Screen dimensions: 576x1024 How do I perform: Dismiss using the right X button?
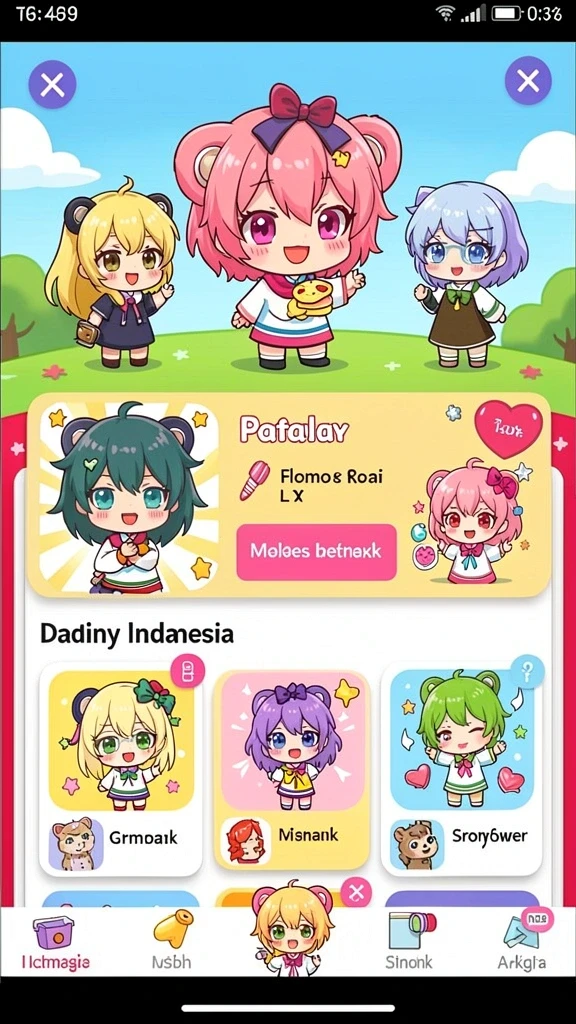click(x=528, y=80)
